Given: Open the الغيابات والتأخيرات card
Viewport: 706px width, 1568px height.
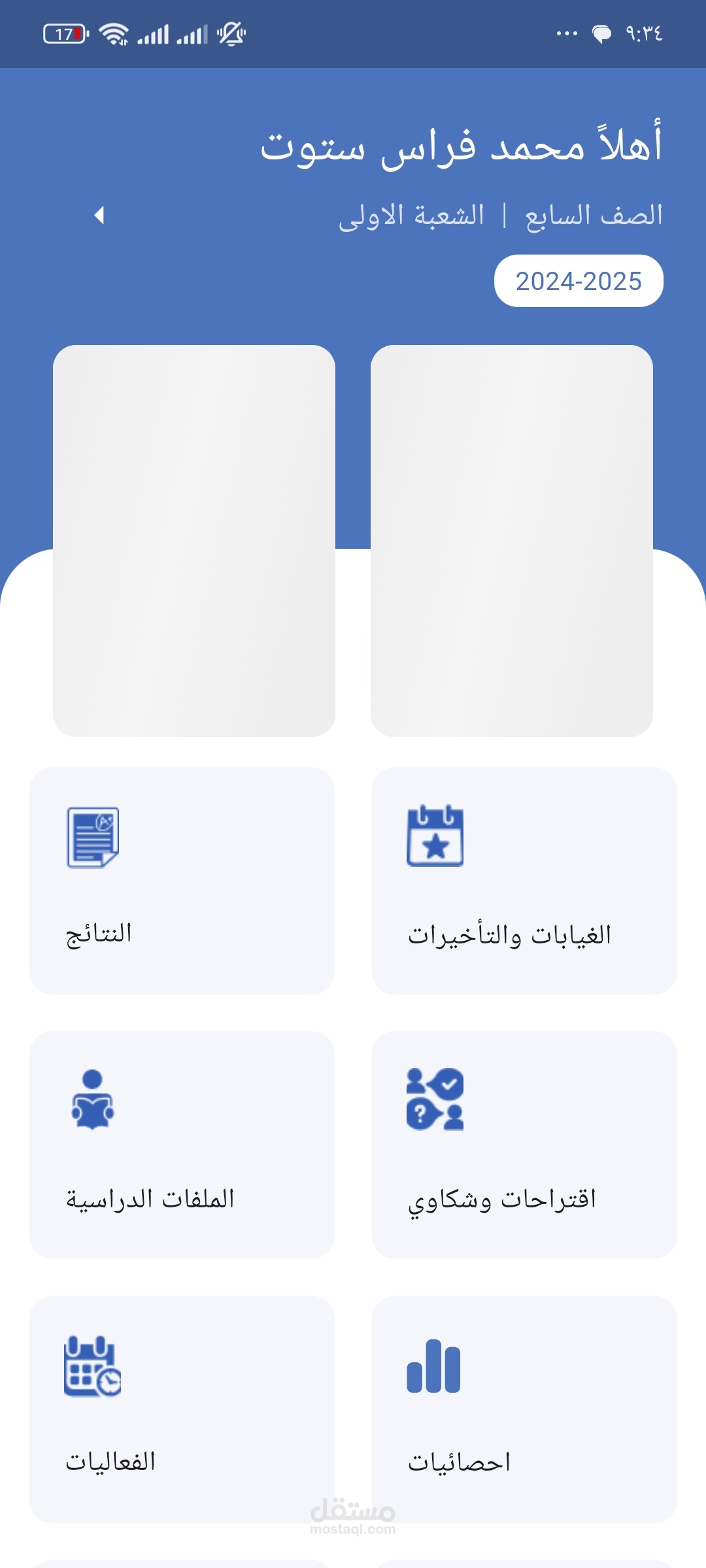Looking at the screenshot, I should 524,881.
